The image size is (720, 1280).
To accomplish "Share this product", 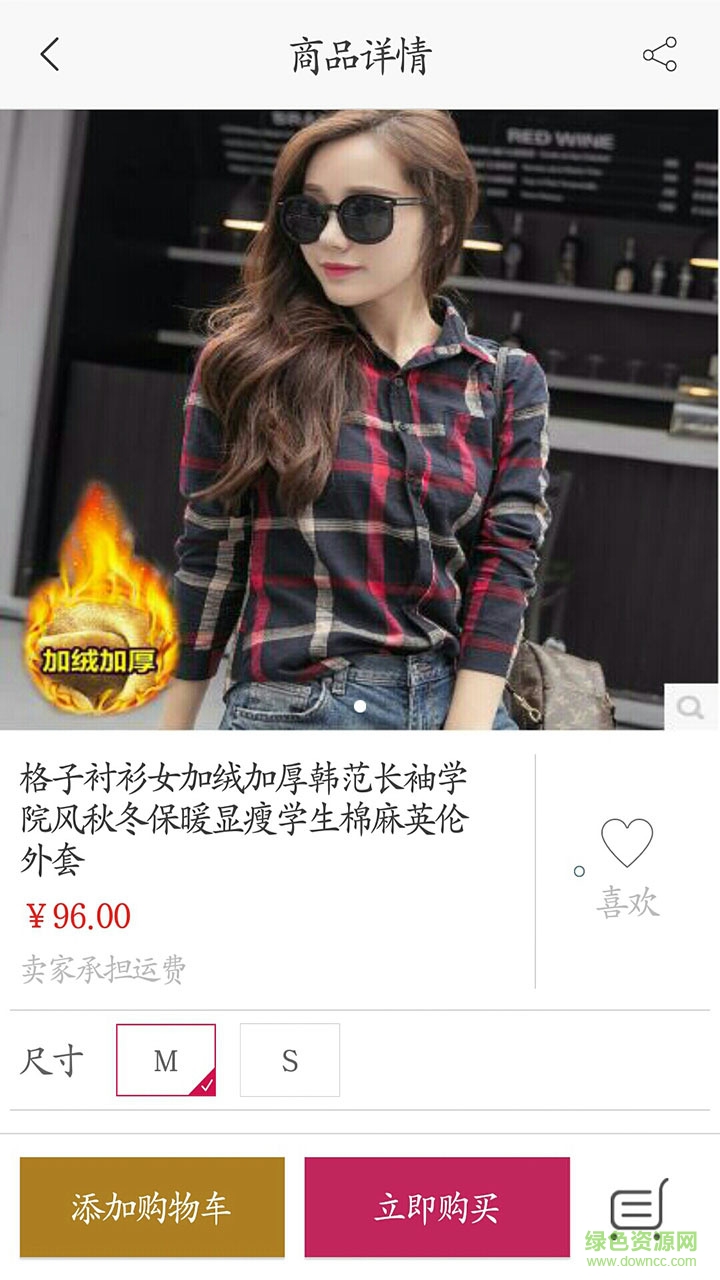I will [660, 54].
